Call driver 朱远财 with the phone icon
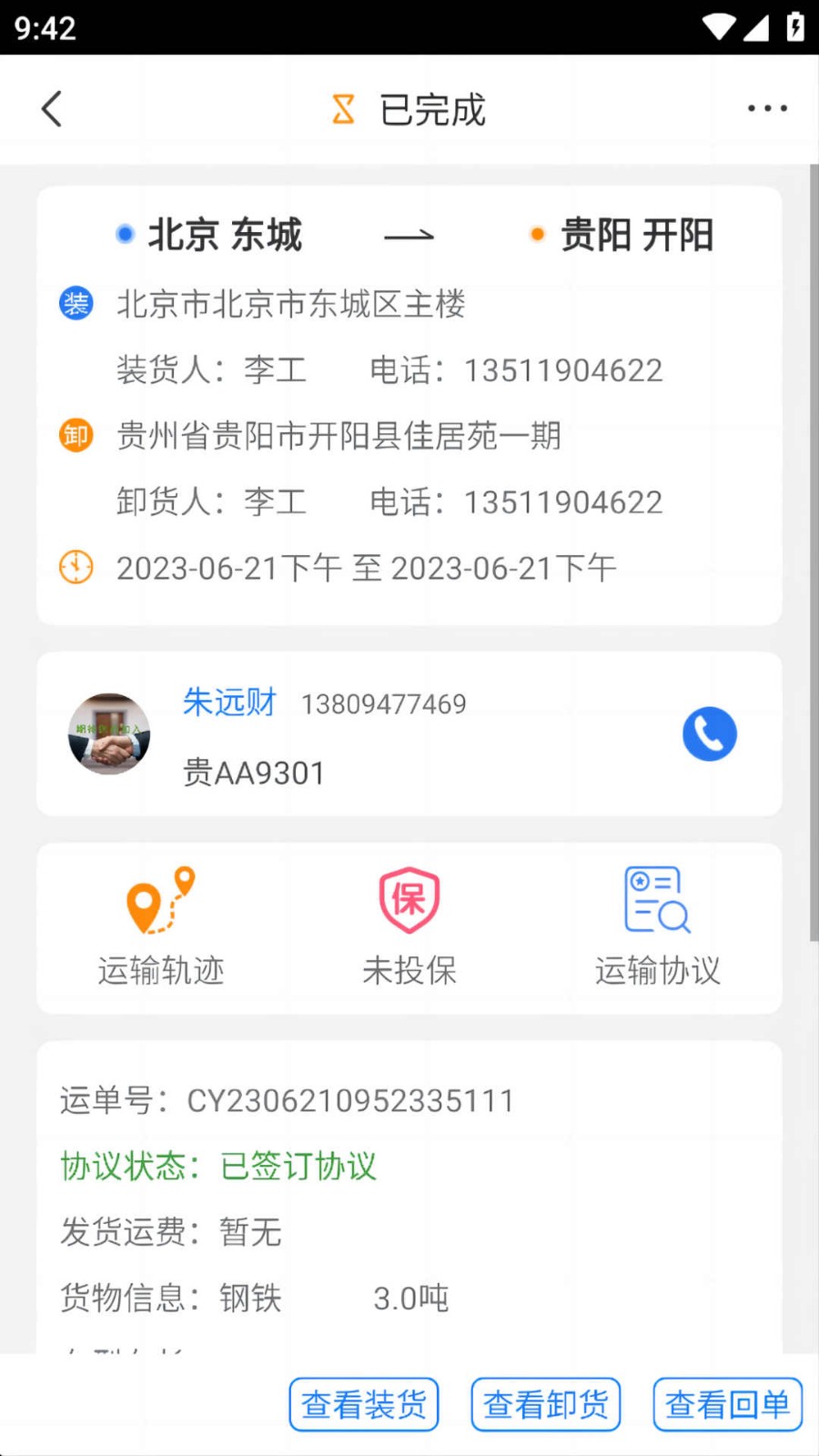819x1456 pixels. pyautogui.click(x=709, y=733)
